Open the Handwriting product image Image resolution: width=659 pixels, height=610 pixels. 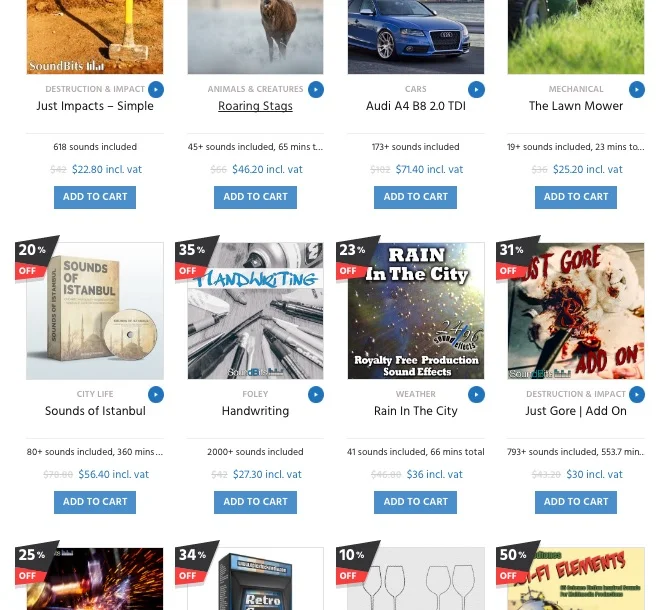tap(255, 311)
